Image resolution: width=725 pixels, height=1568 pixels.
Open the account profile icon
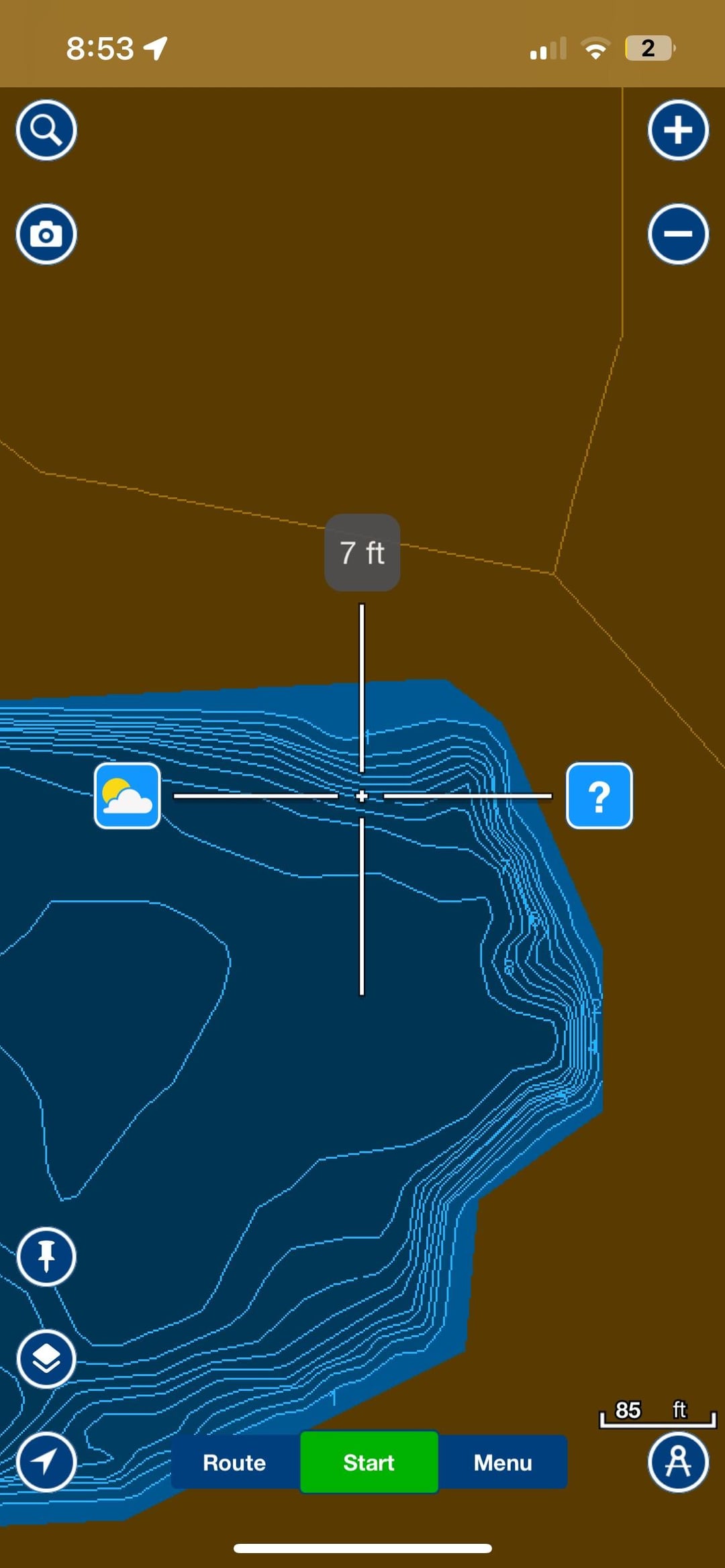pos(678,1462)
